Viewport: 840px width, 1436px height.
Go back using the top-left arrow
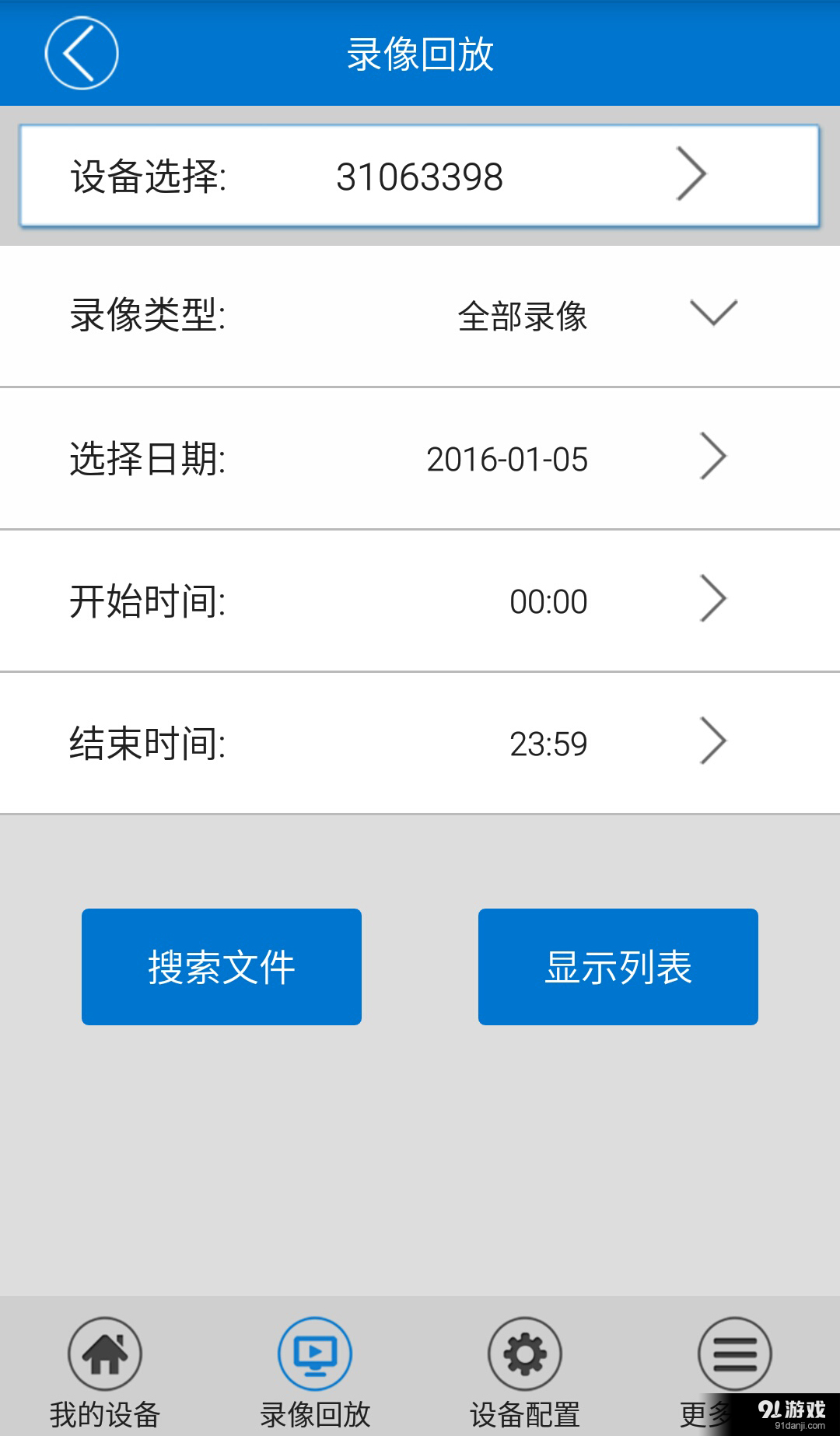(x=82, y=53)
